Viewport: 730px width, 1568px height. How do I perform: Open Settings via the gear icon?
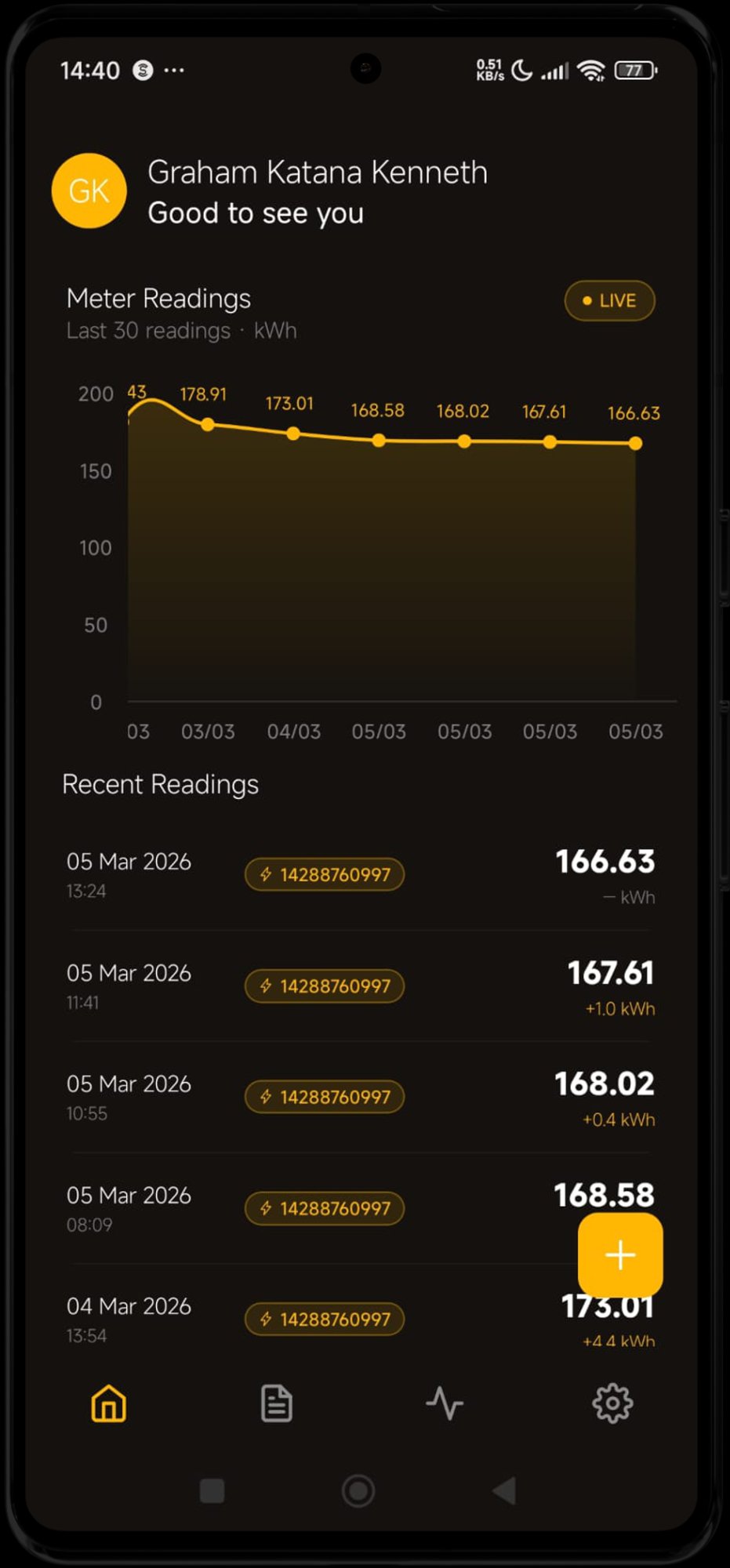612,1403
